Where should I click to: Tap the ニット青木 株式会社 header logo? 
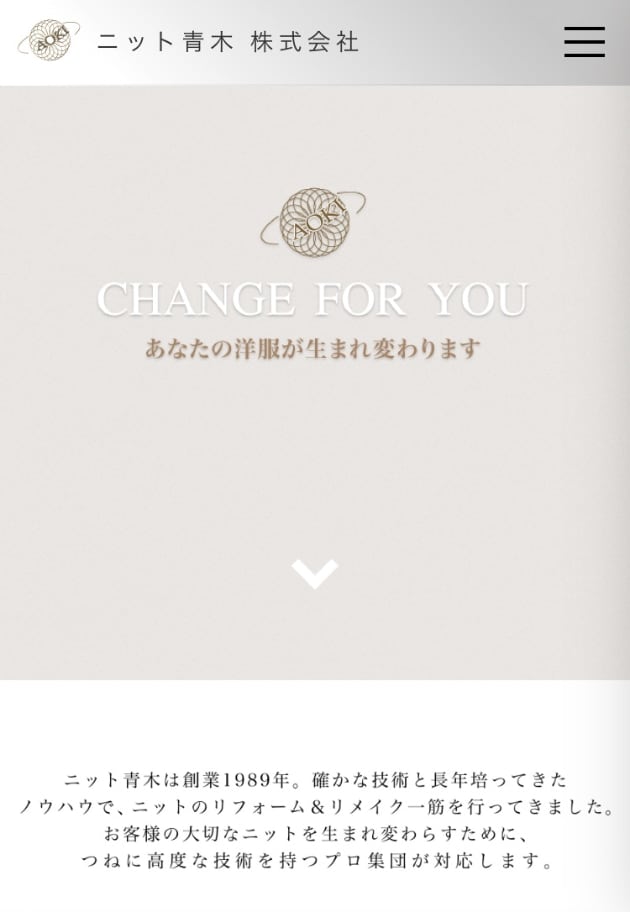(188, 42)
